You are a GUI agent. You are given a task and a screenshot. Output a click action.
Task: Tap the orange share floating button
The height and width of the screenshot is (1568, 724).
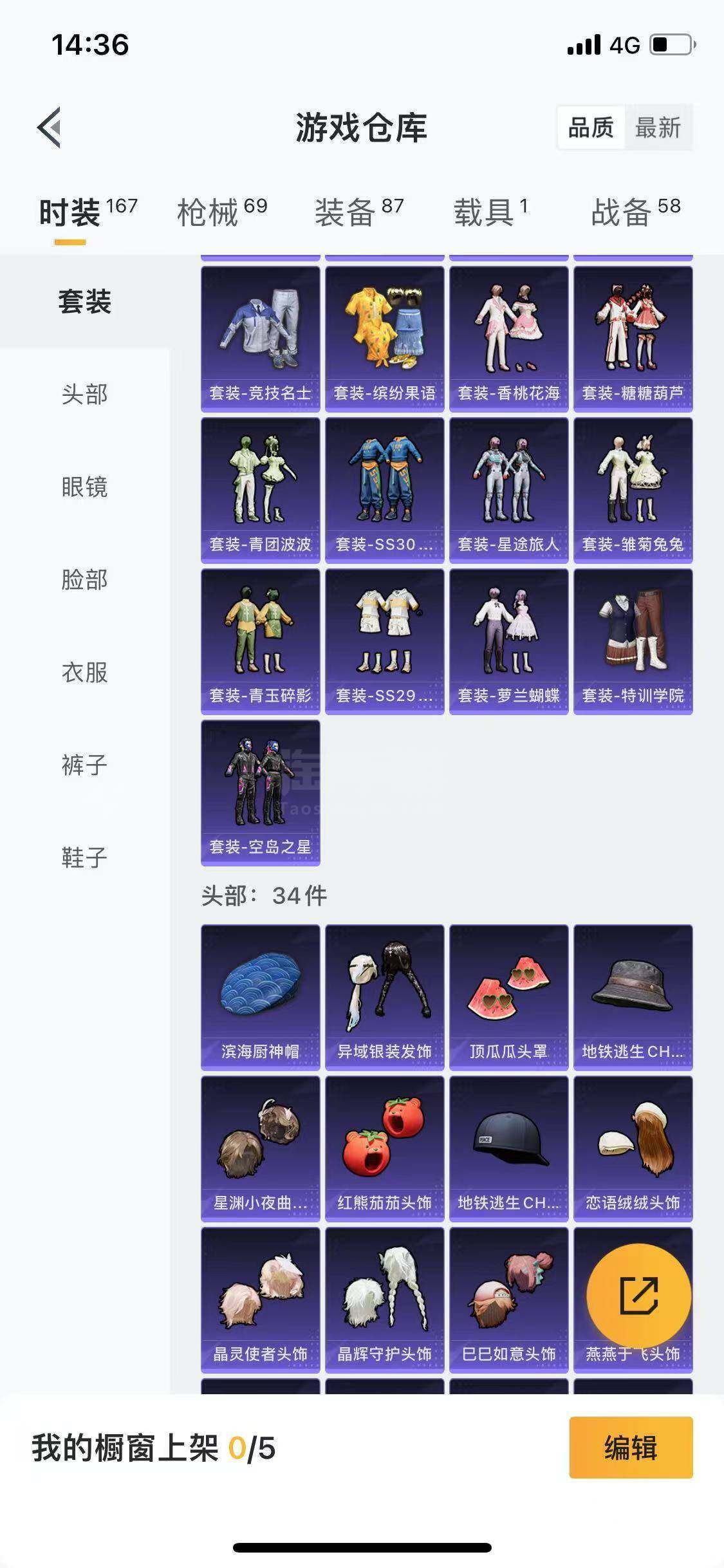639,1296
